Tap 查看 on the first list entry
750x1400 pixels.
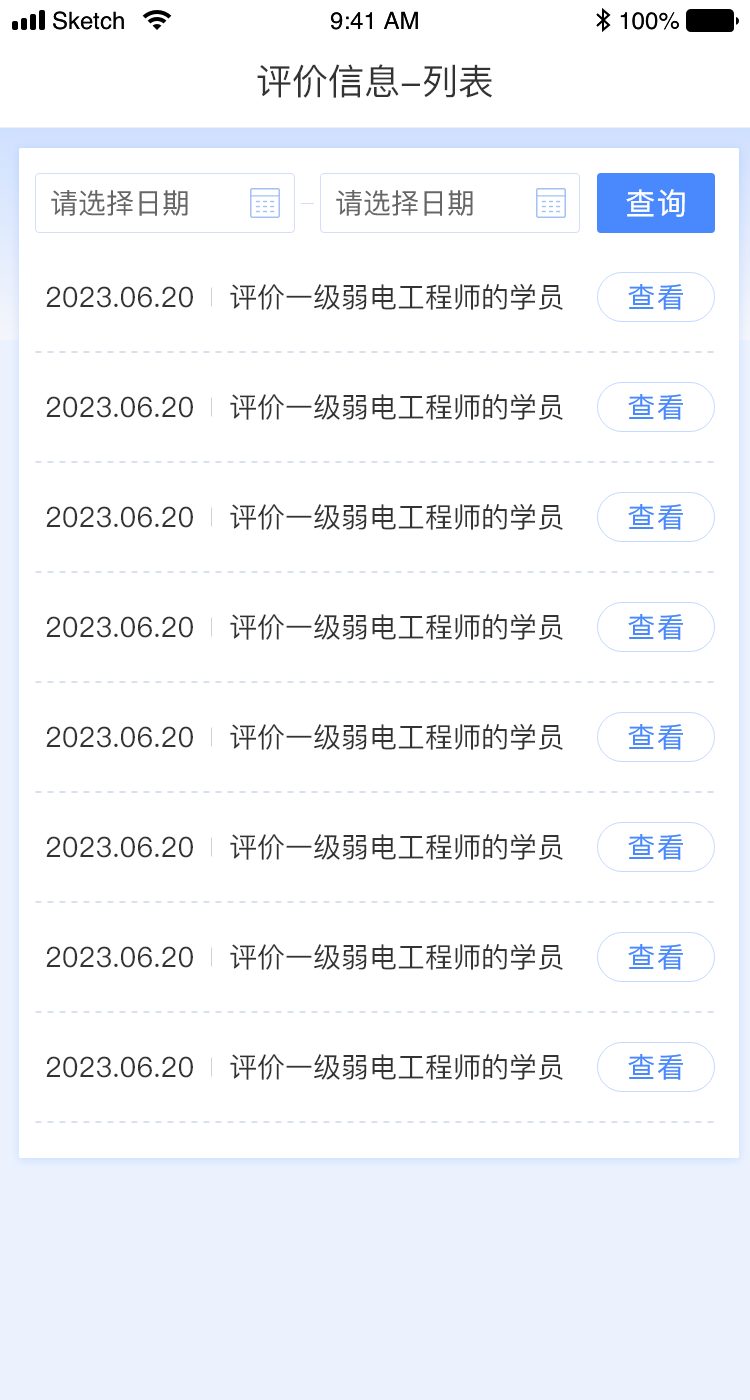656,297
